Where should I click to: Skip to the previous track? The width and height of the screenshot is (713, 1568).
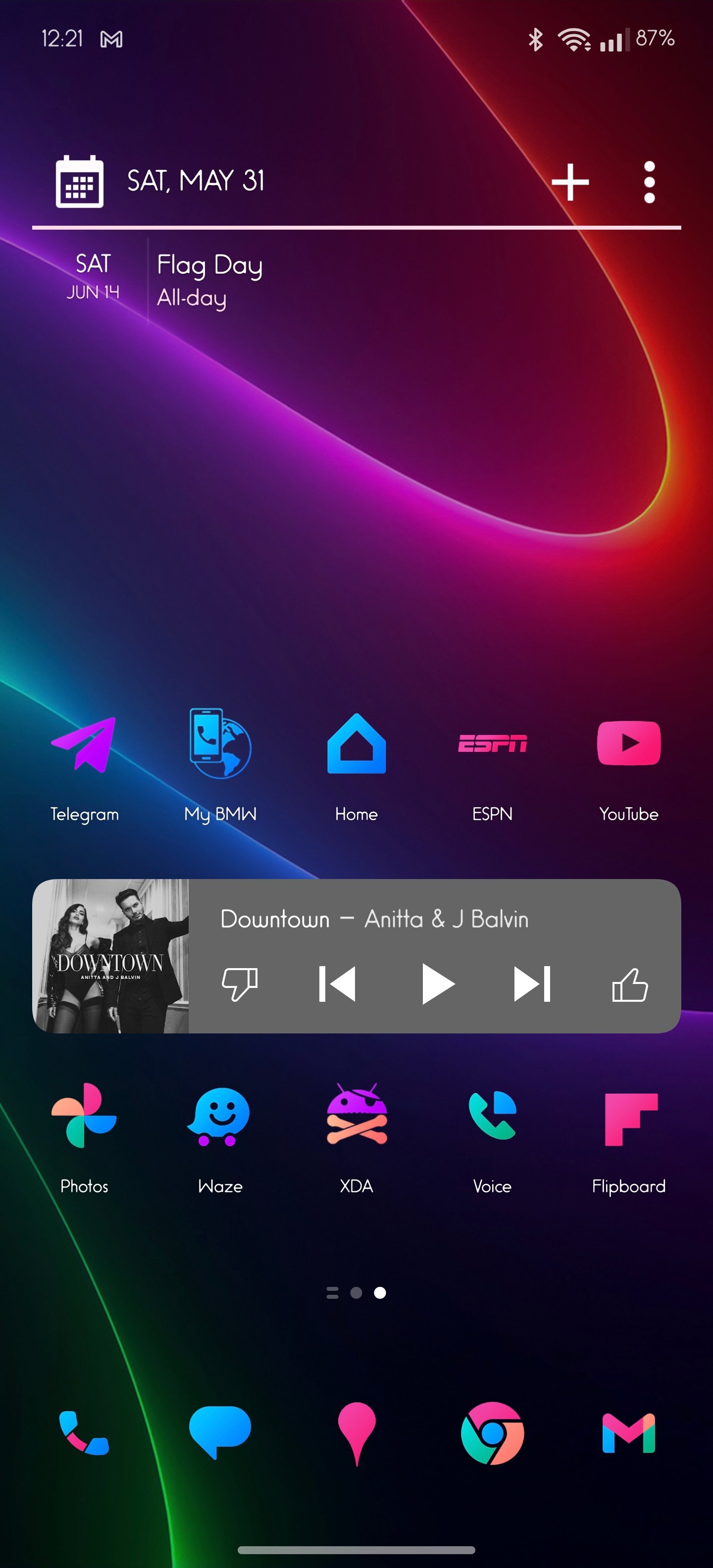(337, 983)
